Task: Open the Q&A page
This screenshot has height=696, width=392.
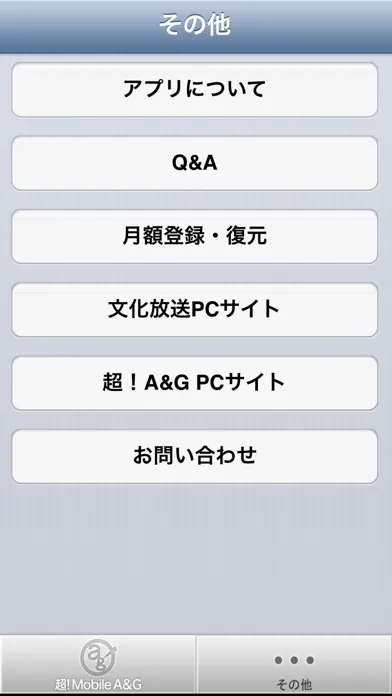Action: [x=194, y=163]
